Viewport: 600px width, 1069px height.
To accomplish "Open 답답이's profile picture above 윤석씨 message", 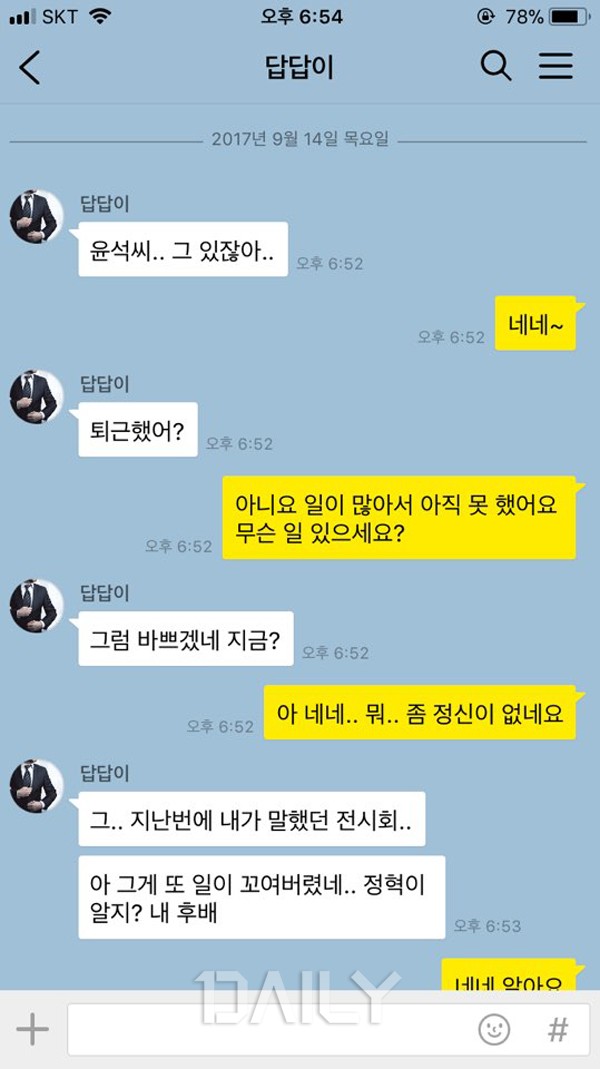I will tap(37, 214).
